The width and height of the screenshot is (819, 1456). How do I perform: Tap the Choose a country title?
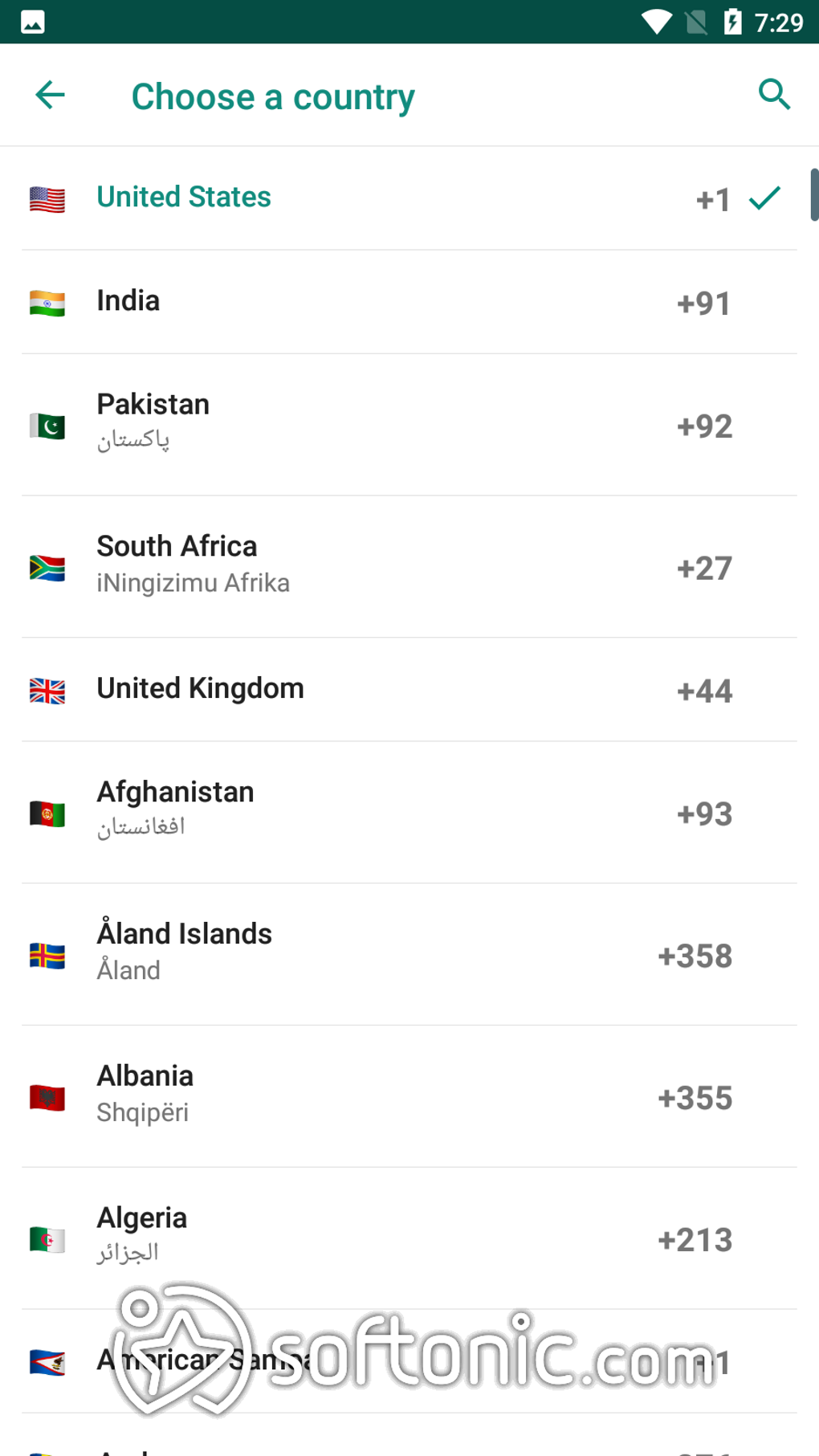pos(272,96)
